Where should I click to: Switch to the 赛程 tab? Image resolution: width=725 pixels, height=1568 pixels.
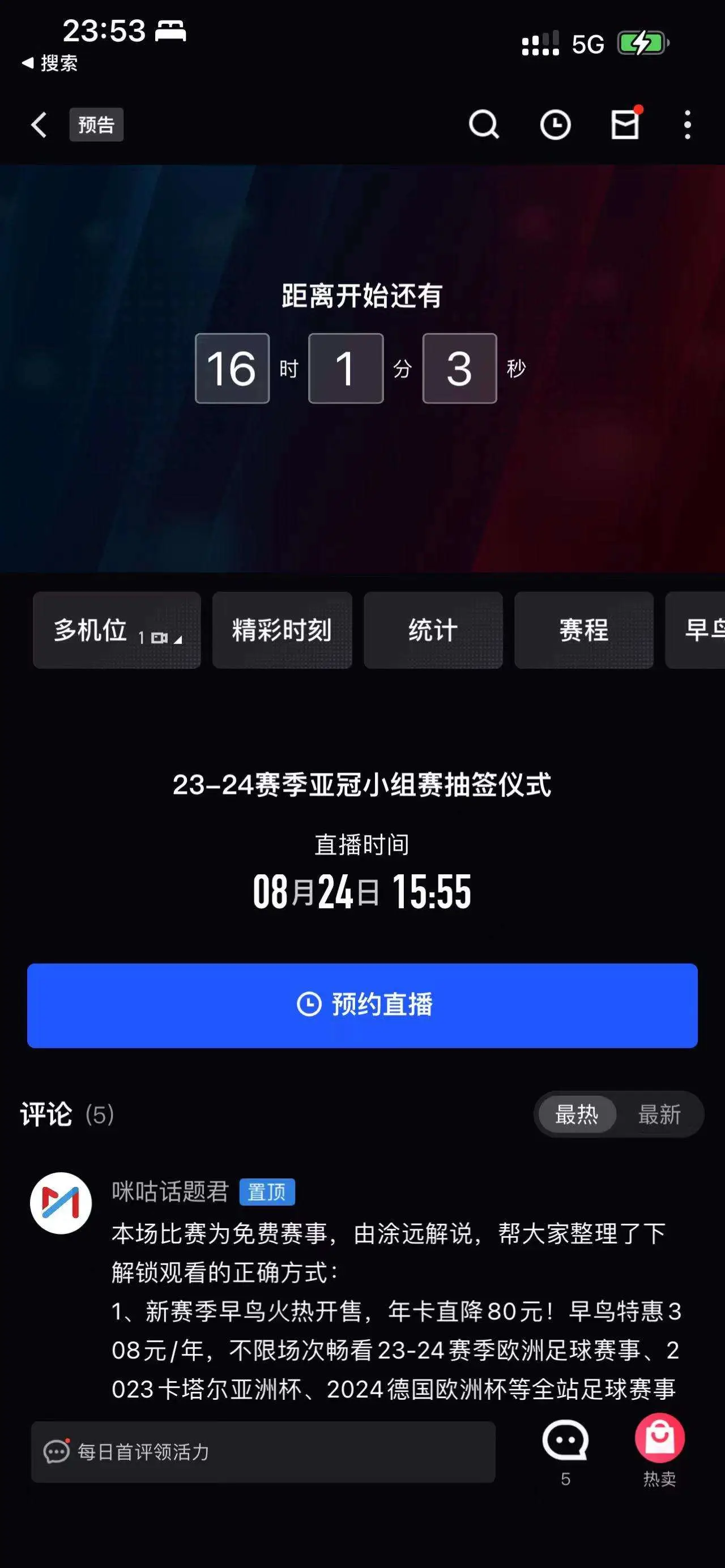[584, 630]
